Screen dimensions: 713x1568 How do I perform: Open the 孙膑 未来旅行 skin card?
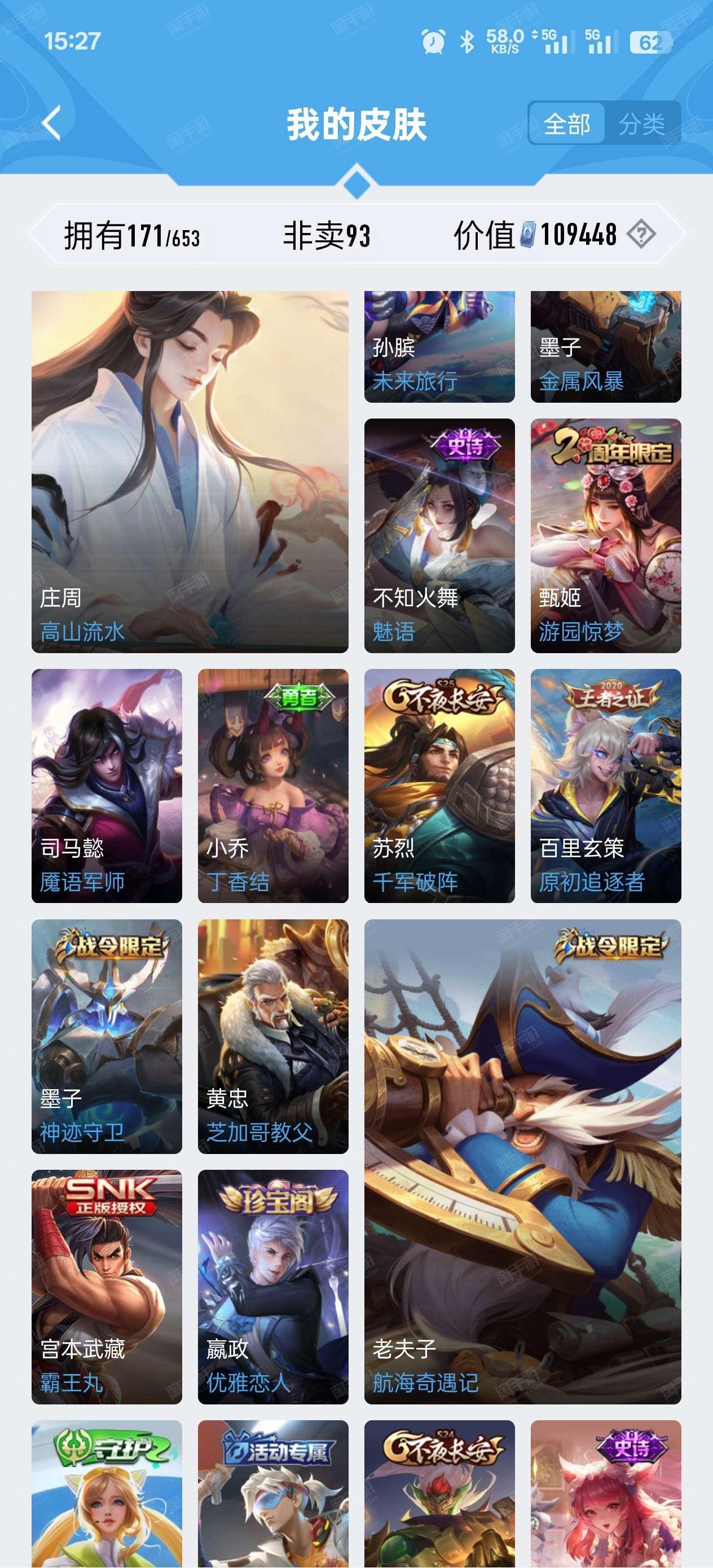pyautogui.click(x=439, y=346)
